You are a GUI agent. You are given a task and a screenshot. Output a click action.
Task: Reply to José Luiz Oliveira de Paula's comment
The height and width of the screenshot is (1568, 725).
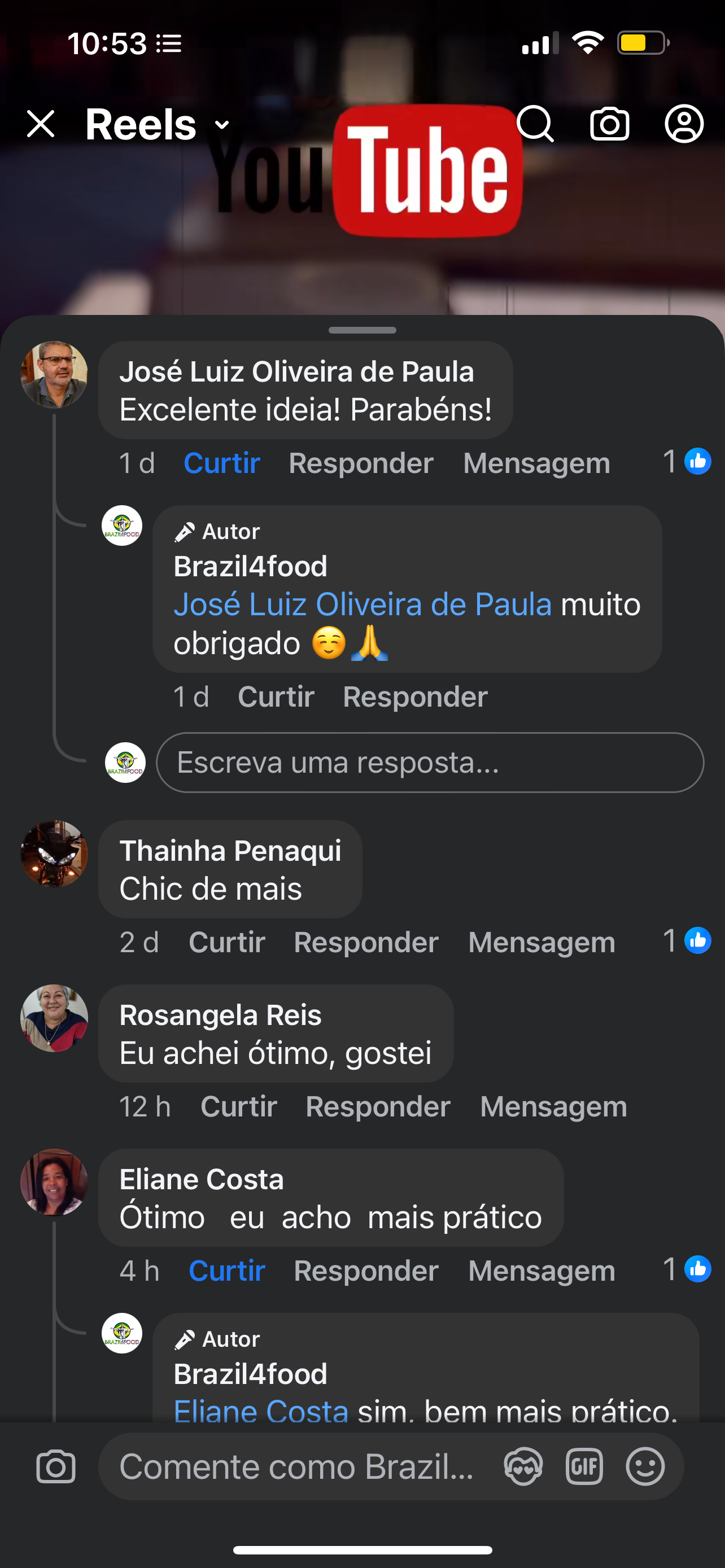point(360,463)
